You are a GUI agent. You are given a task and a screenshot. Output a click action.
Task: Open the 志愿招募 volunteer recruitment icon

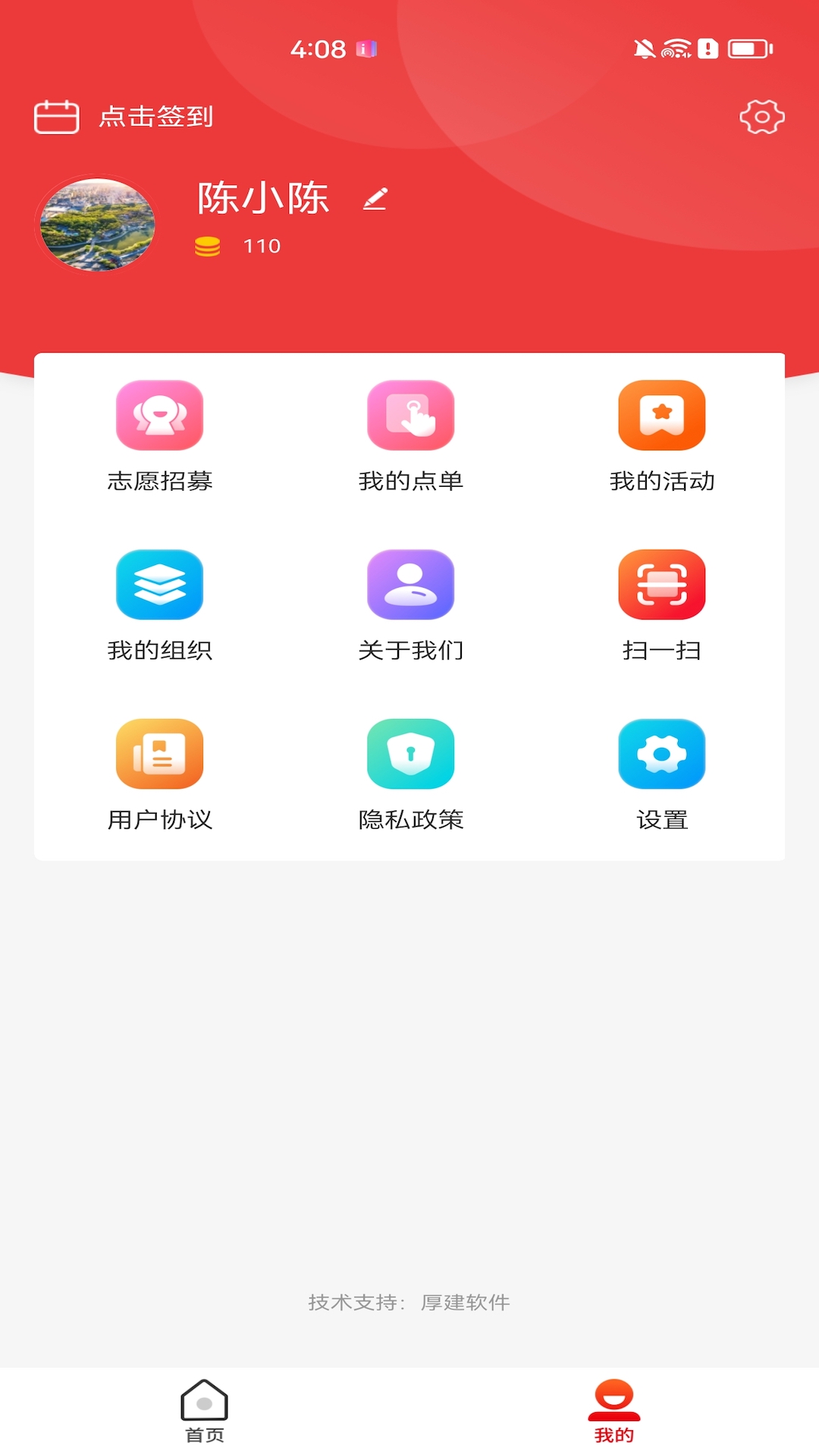pos(158,416)
